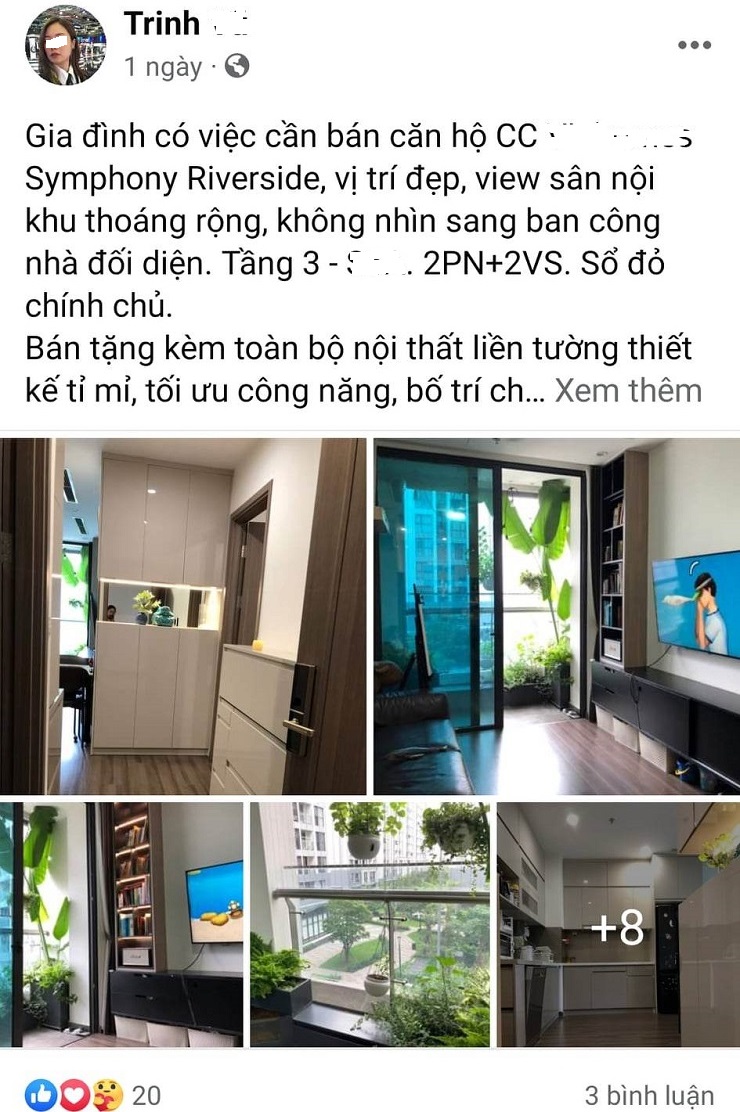
Task: Open the balcony plants photo
Action: (370, 924)
